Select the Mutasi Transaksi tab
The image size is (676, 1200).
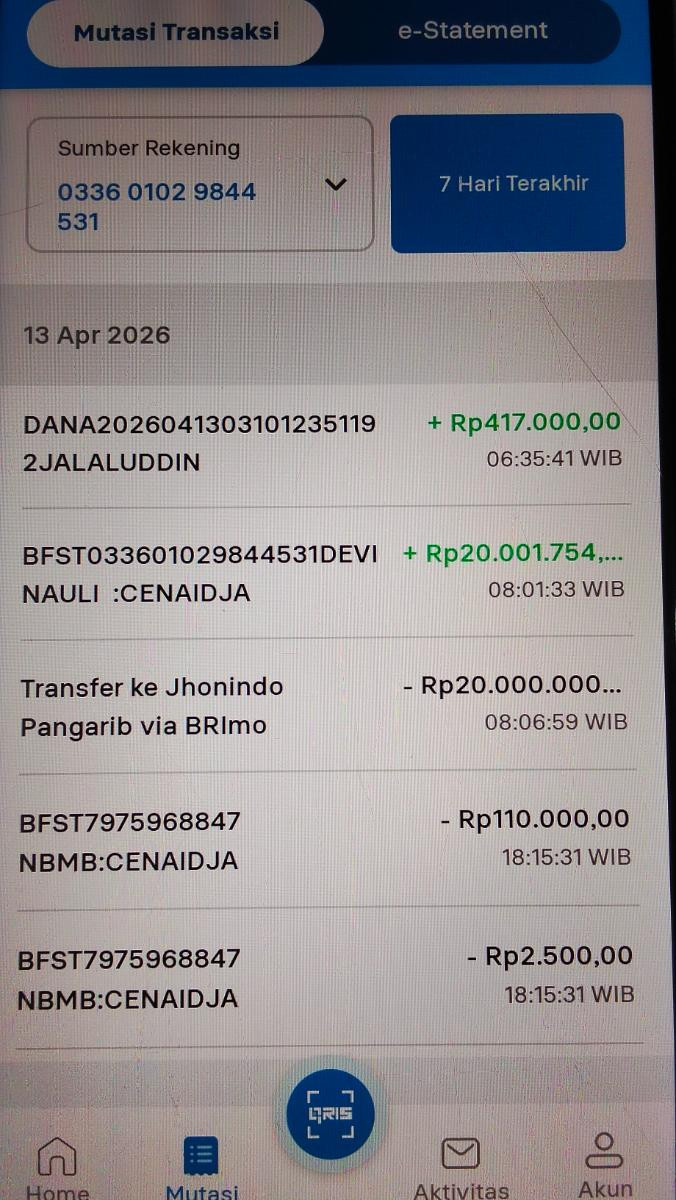coord(175,32)
